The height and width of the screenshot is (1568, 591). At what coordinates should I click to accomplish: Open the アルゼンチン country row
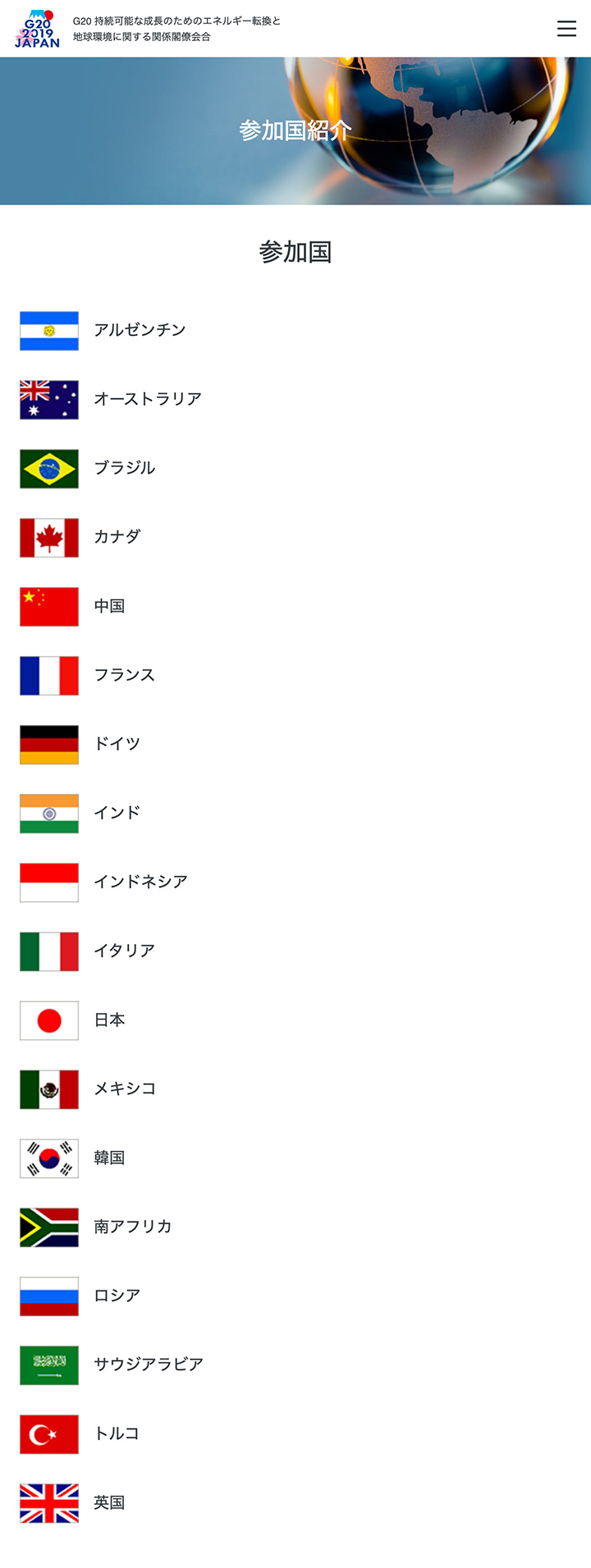[140, 330]
